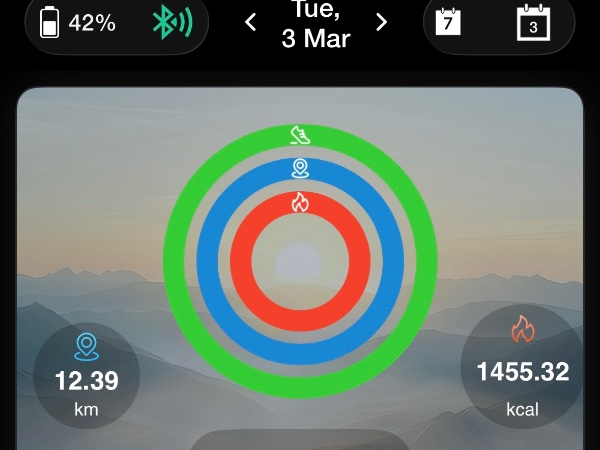This screenshot has width=600, height=450.
Task: Go to the next day
Action: click(x=381, y=22)
